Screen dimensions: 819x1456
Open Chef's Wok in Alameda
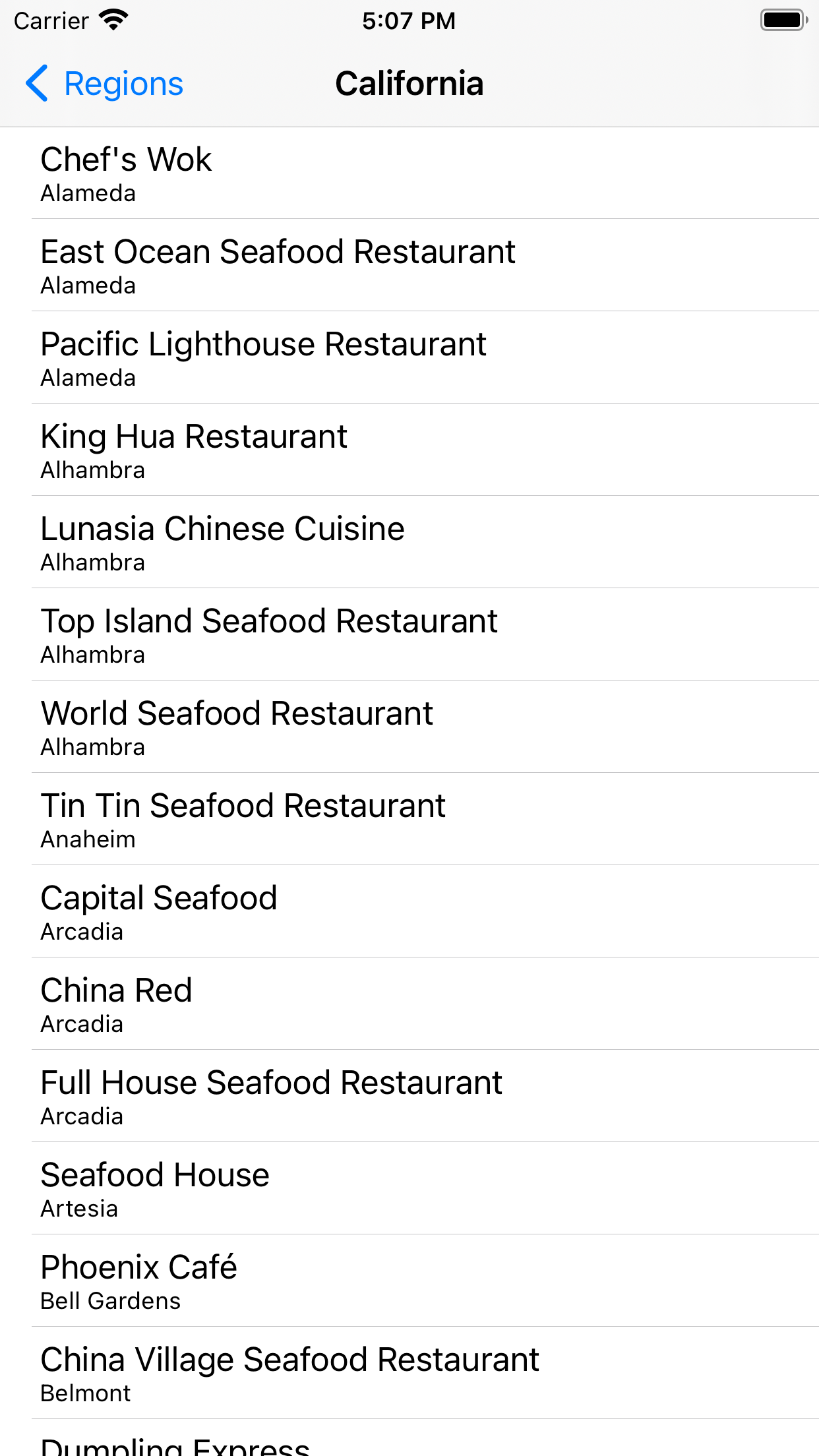pyautogui.click(x=409, y=173)
